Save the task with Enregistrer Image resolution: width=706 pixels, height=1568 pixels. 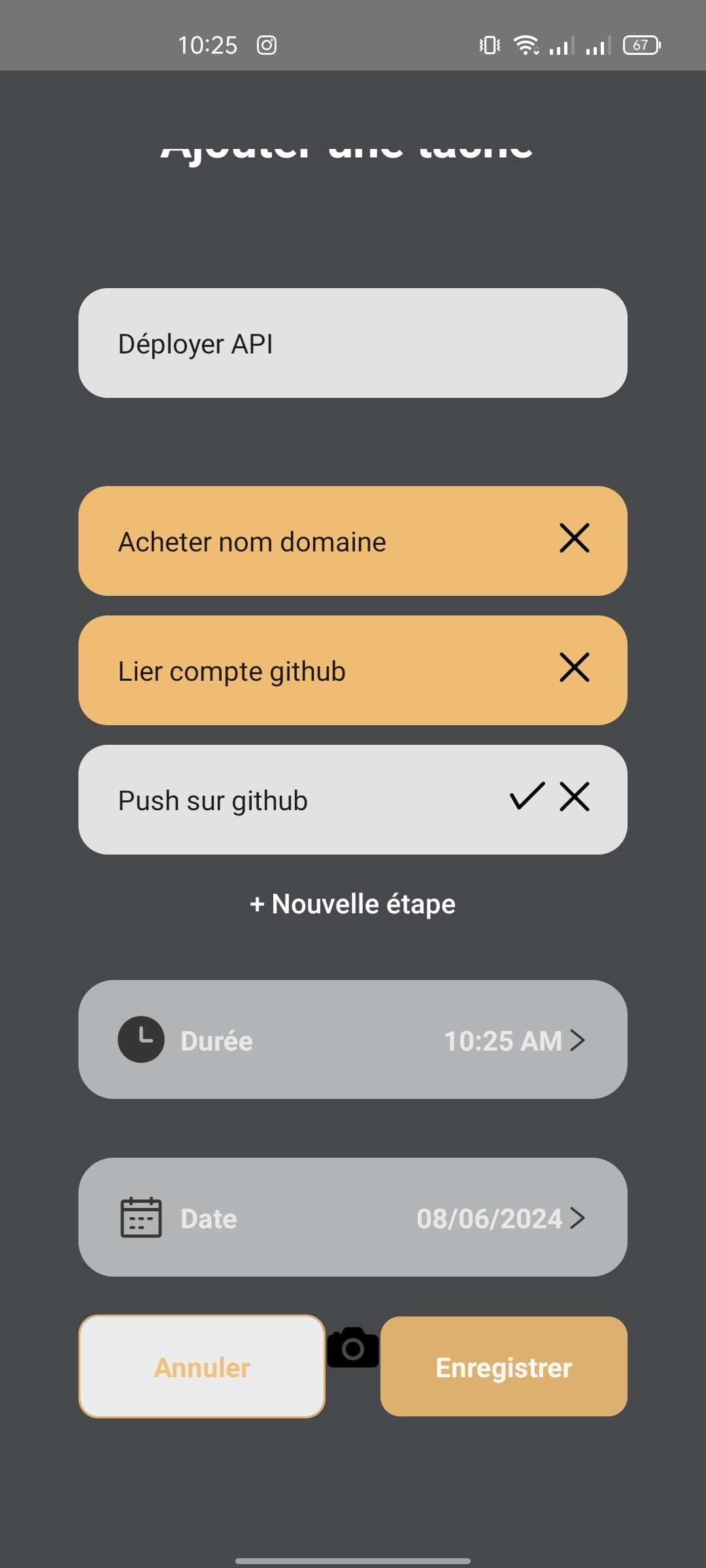[503, 1367]
